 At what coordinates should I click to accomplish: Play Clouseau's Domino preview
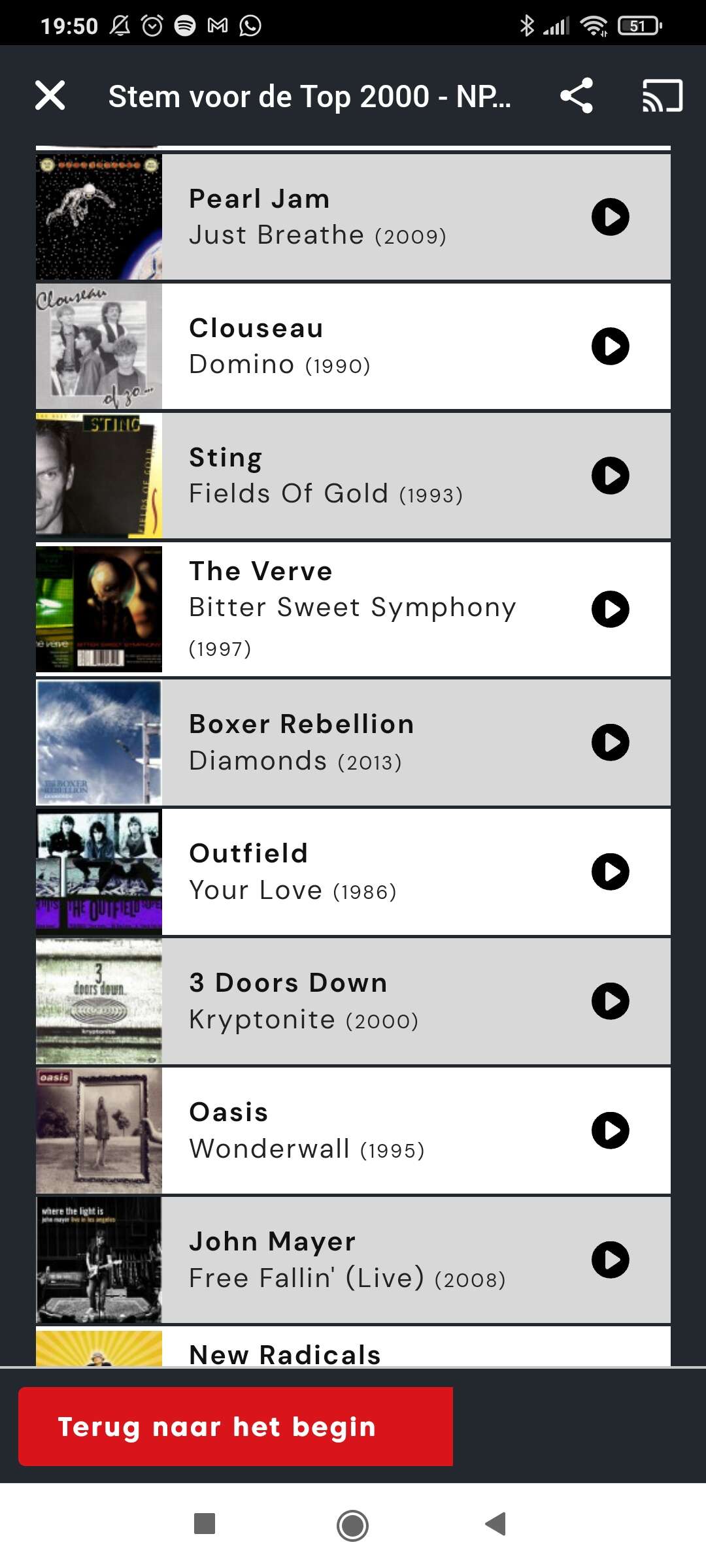[x=611, y=346]
